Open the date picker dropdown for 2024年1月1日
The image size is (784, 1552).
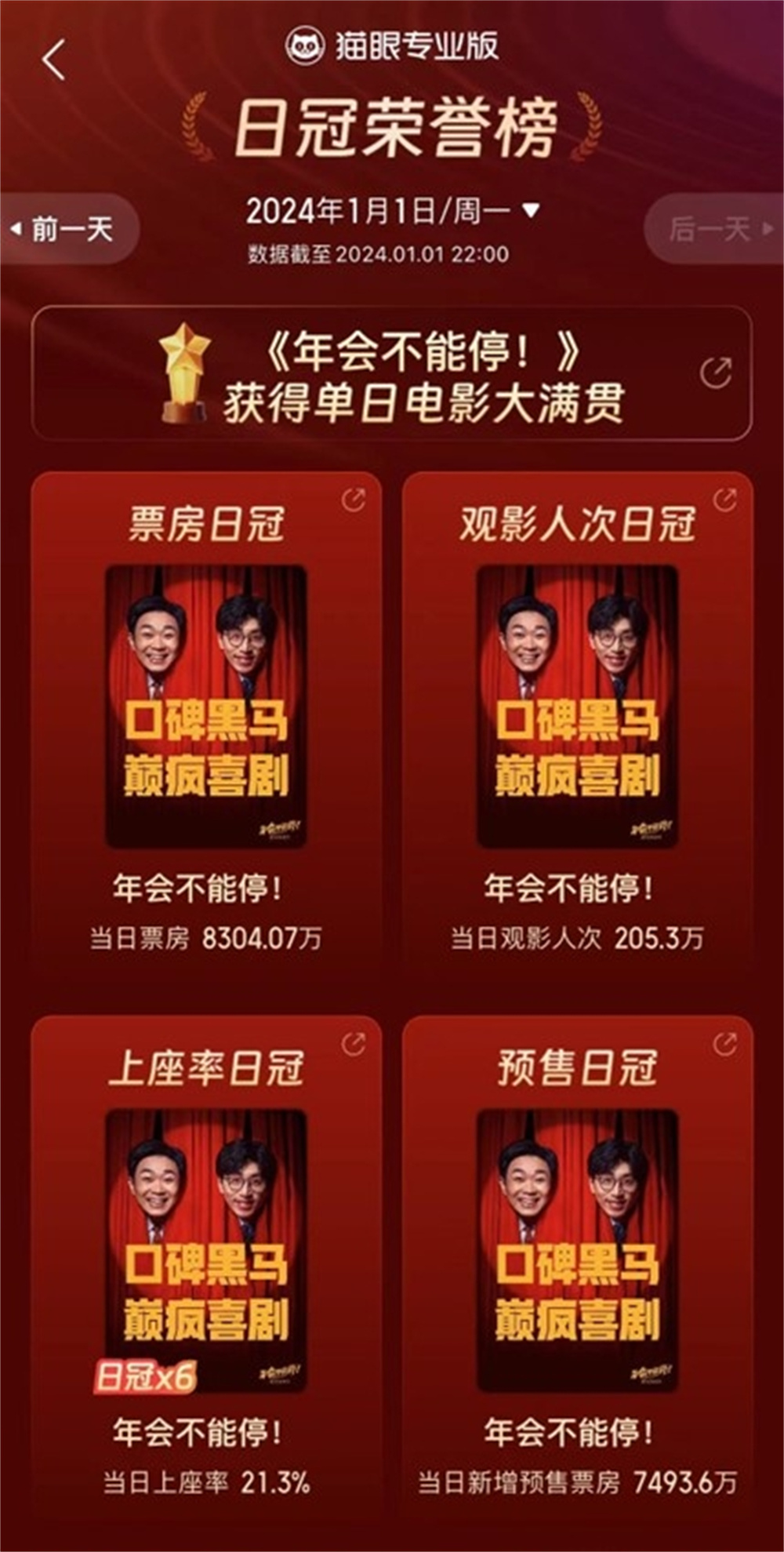[531, 210]
